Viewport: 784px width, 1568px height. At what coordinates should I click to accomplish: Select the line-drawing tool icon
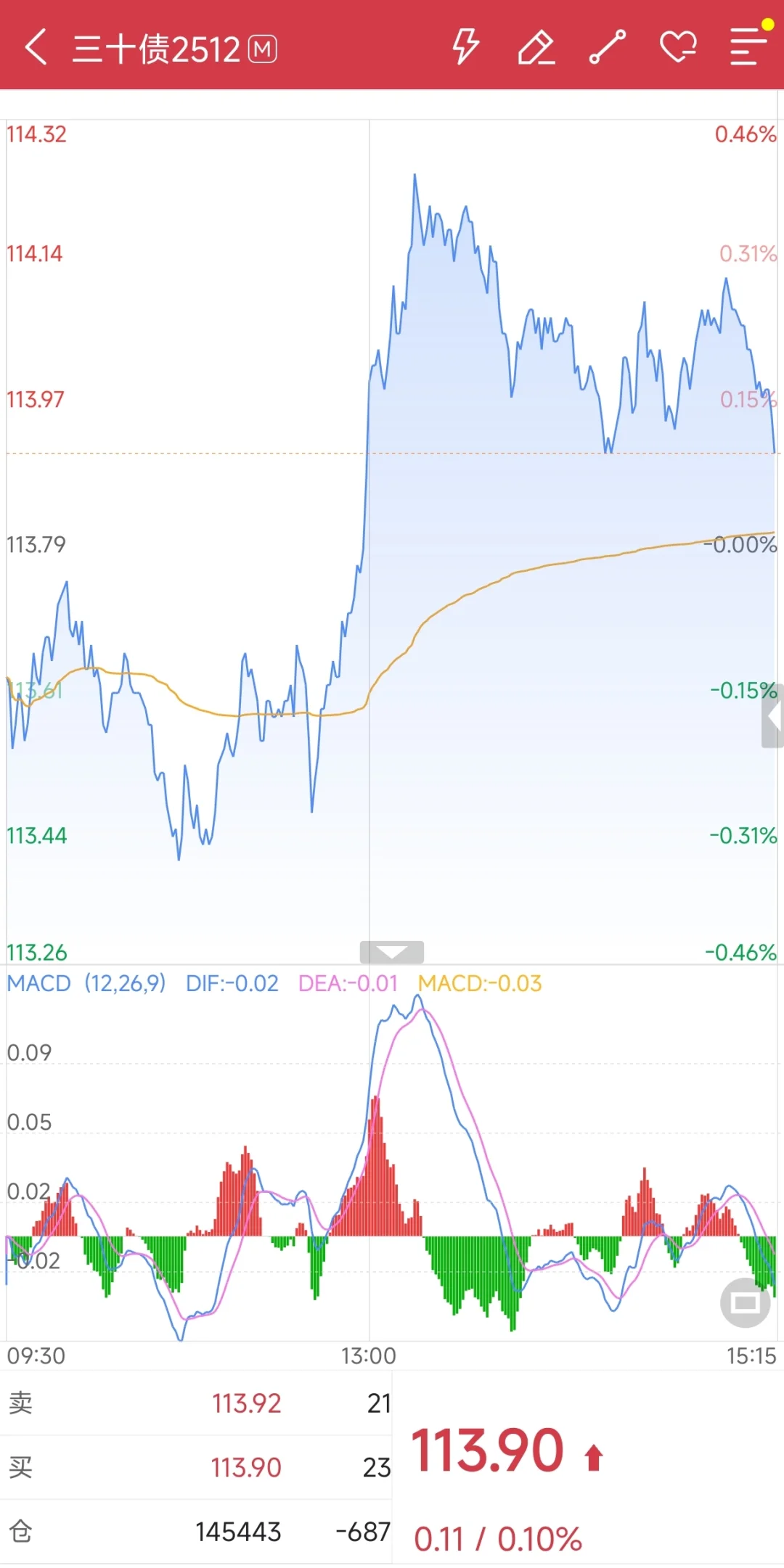[x=607, y=47]
